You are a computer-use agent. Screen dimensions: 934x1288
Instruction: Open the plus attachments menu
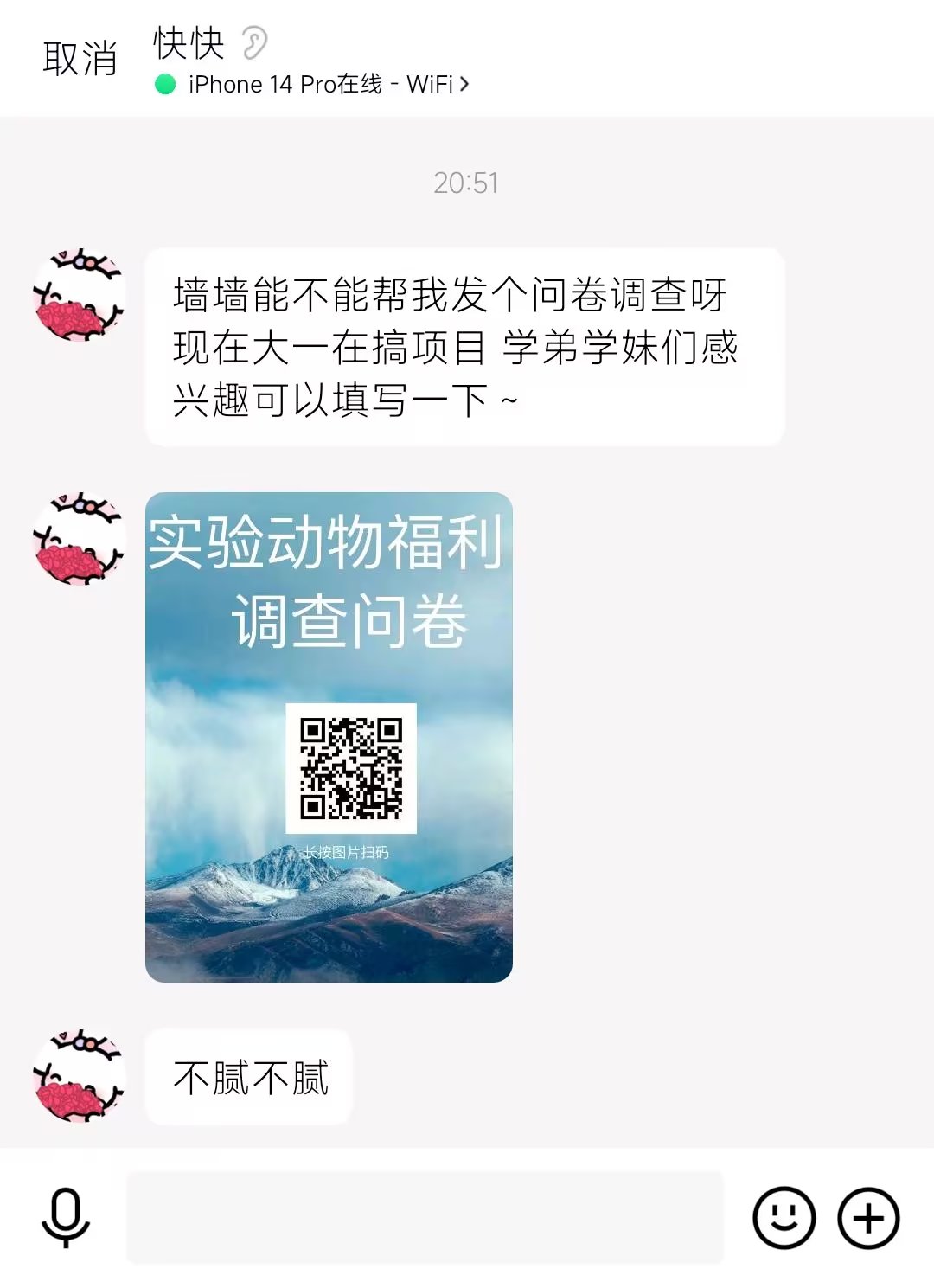tap(868, 1217)
